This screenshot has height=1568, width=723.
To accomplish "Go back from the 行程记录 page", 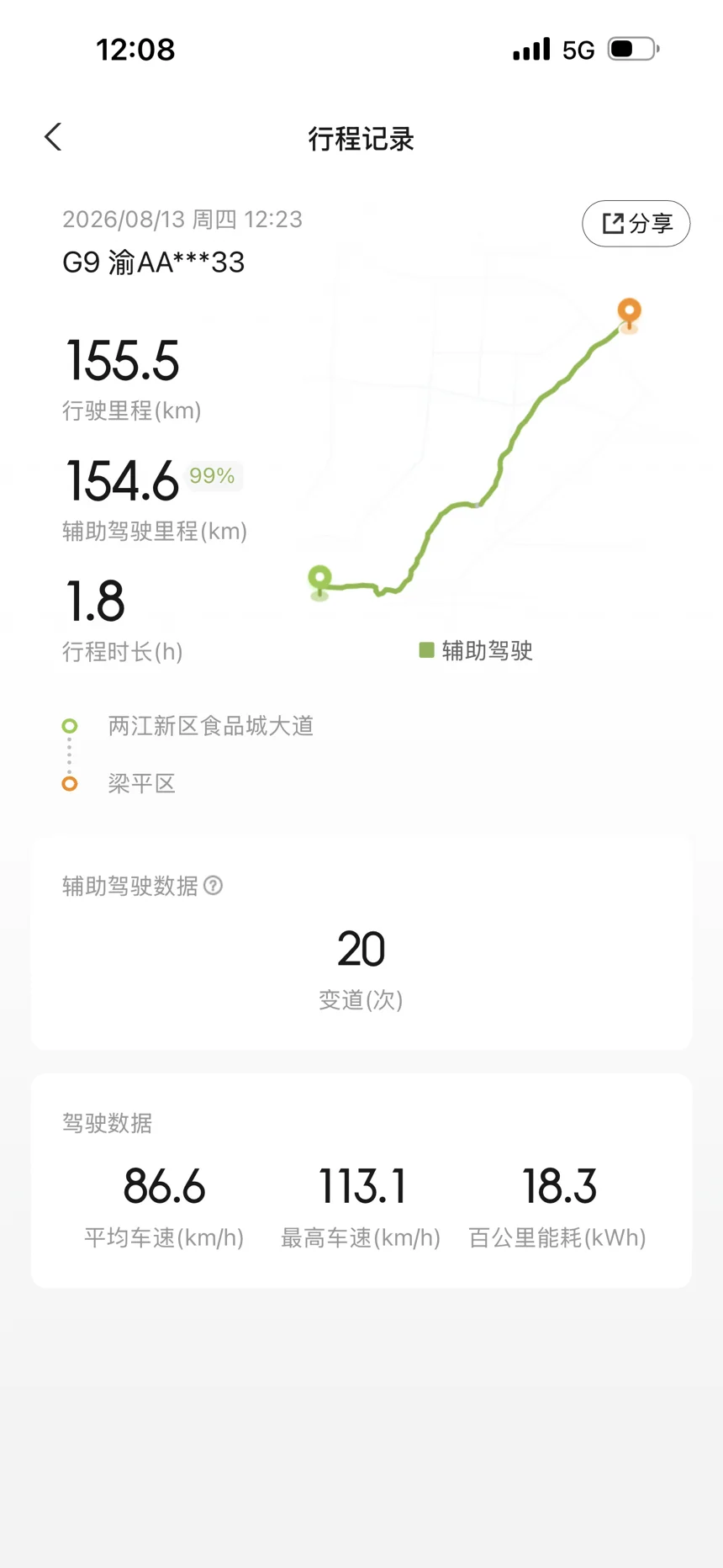I will pos(53,137).
